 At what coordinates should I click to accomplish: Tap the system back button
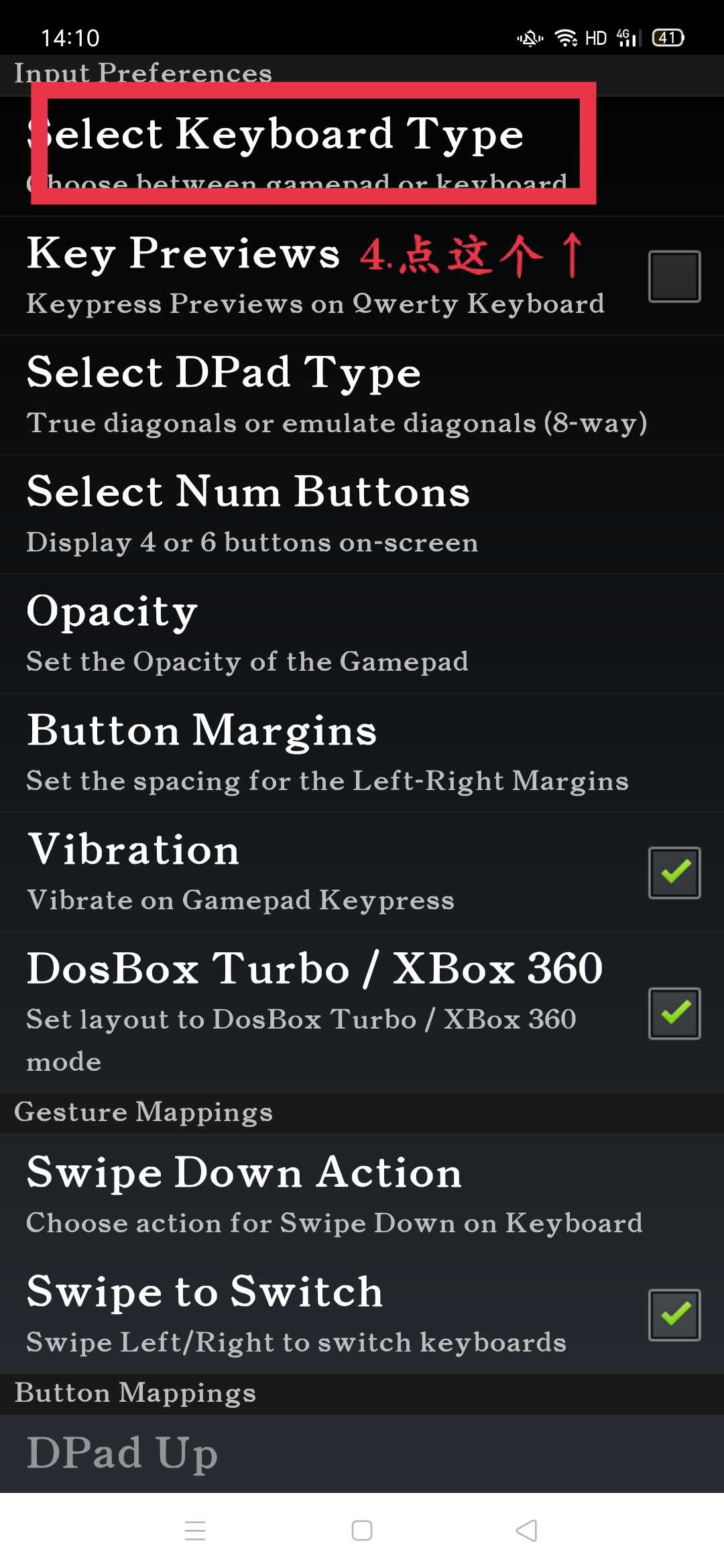pos(527,1530)
